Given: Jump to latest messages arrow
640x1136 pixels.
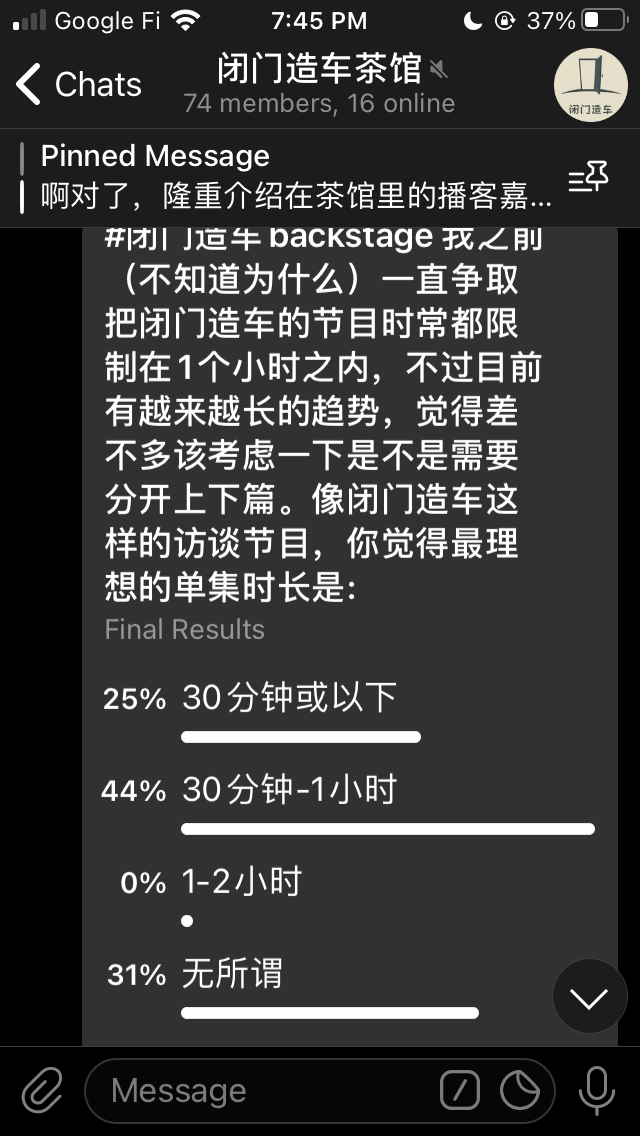Looking at the screenshot, I should (x=590, y=996).
